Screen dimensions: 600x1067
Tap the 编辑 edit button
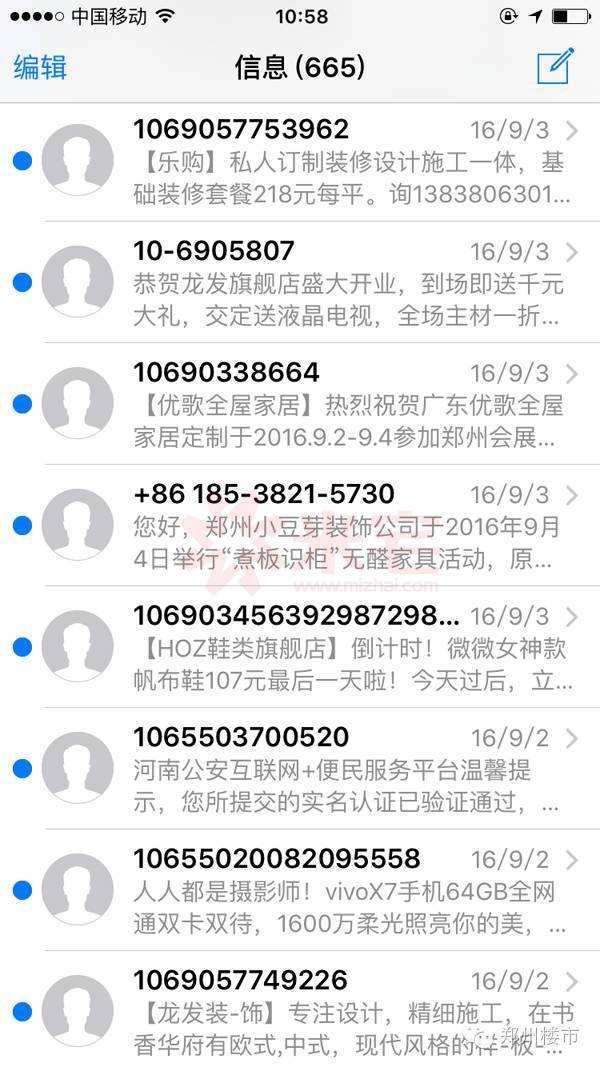(x=40, y=67)
